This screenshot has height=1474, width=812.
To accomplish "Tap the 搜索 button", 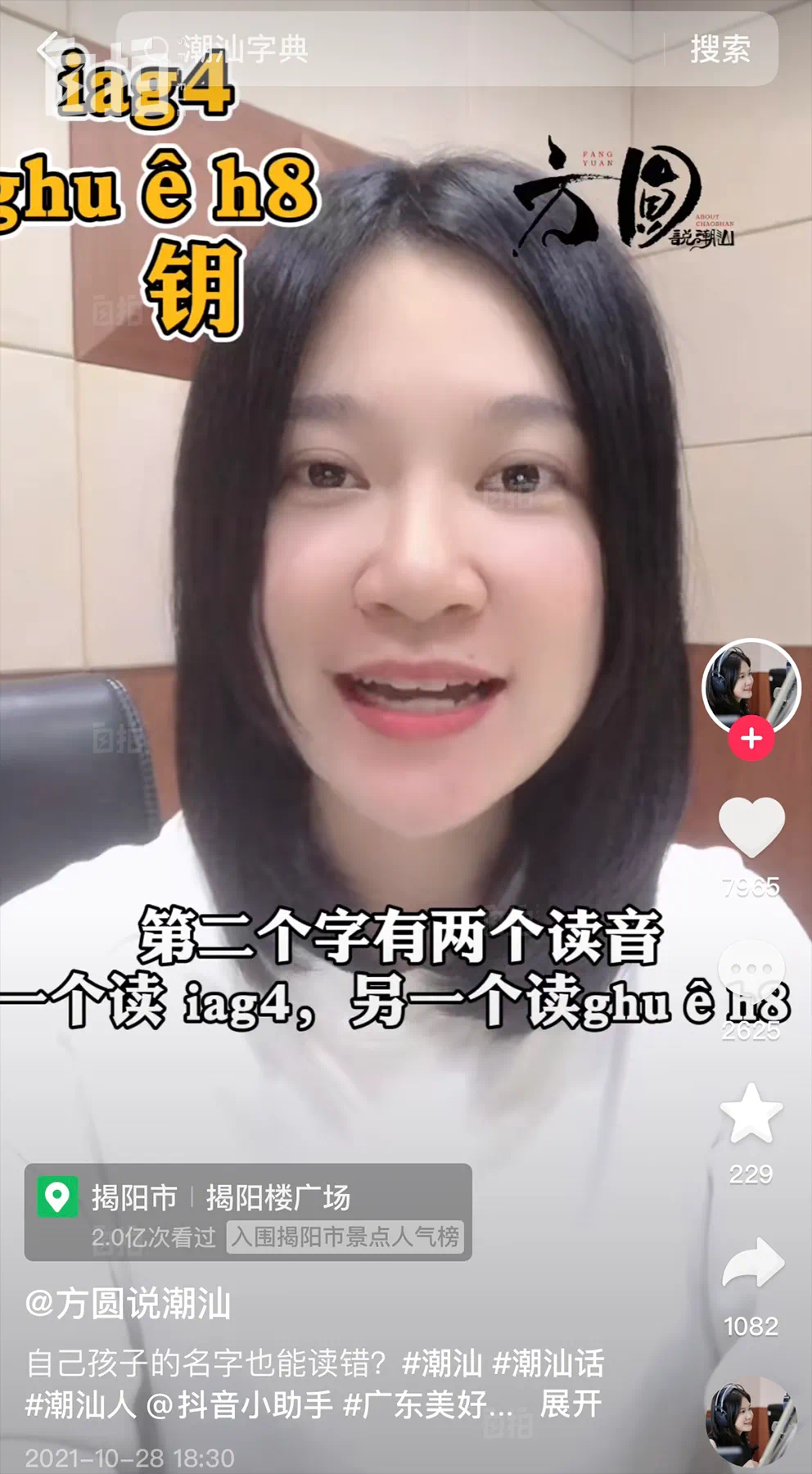I will coord(720,49).
